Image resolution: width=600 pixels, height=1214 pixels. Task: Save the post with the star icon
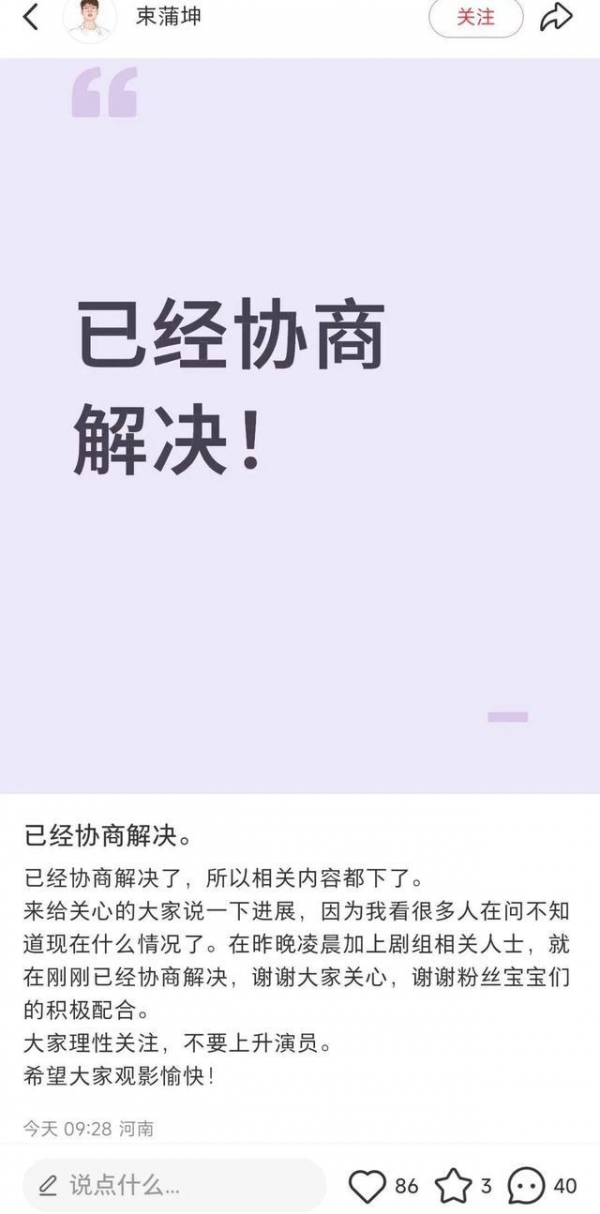point(453,1186)
